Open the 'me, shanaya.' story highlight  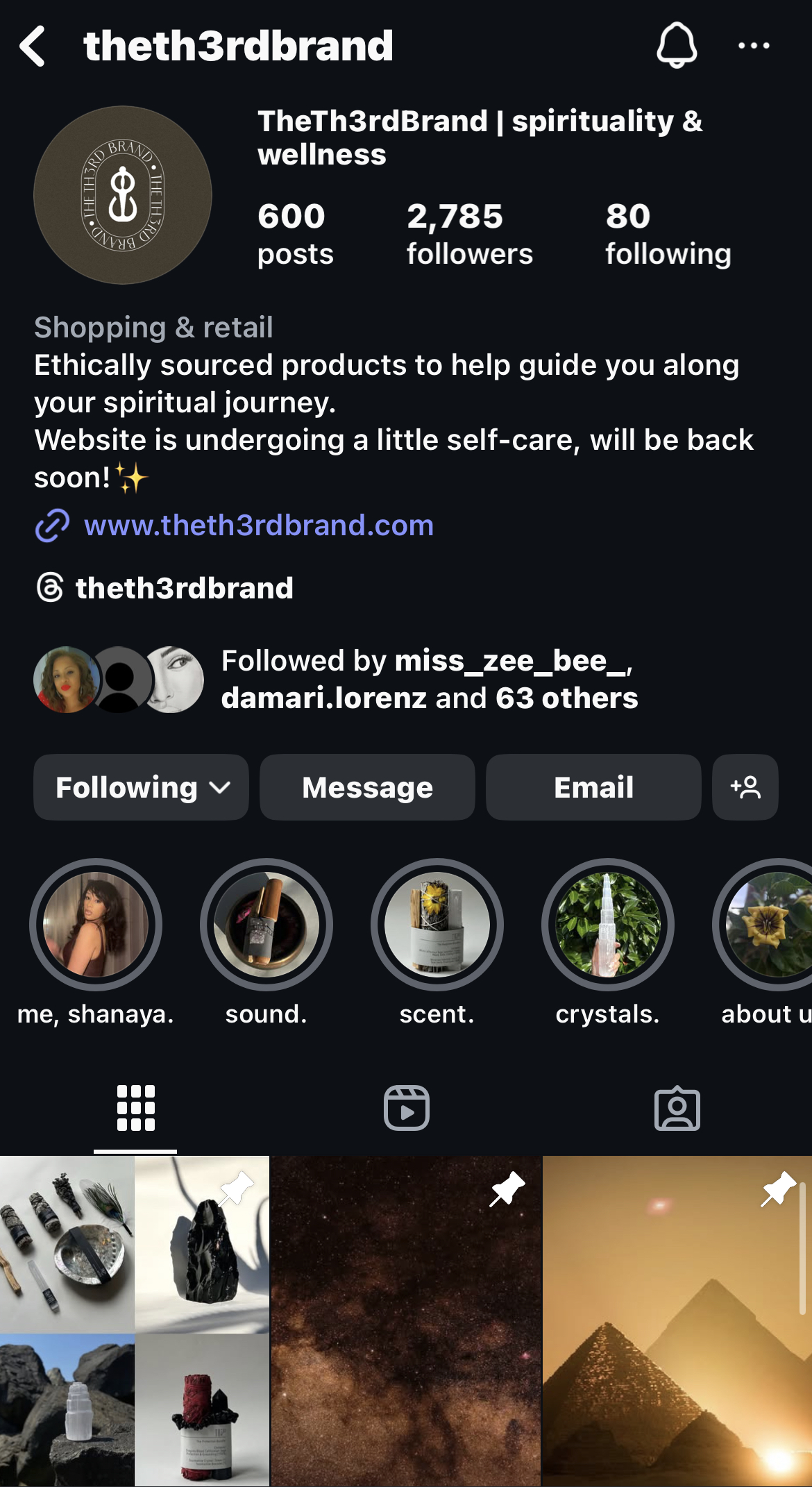(96, 925)
